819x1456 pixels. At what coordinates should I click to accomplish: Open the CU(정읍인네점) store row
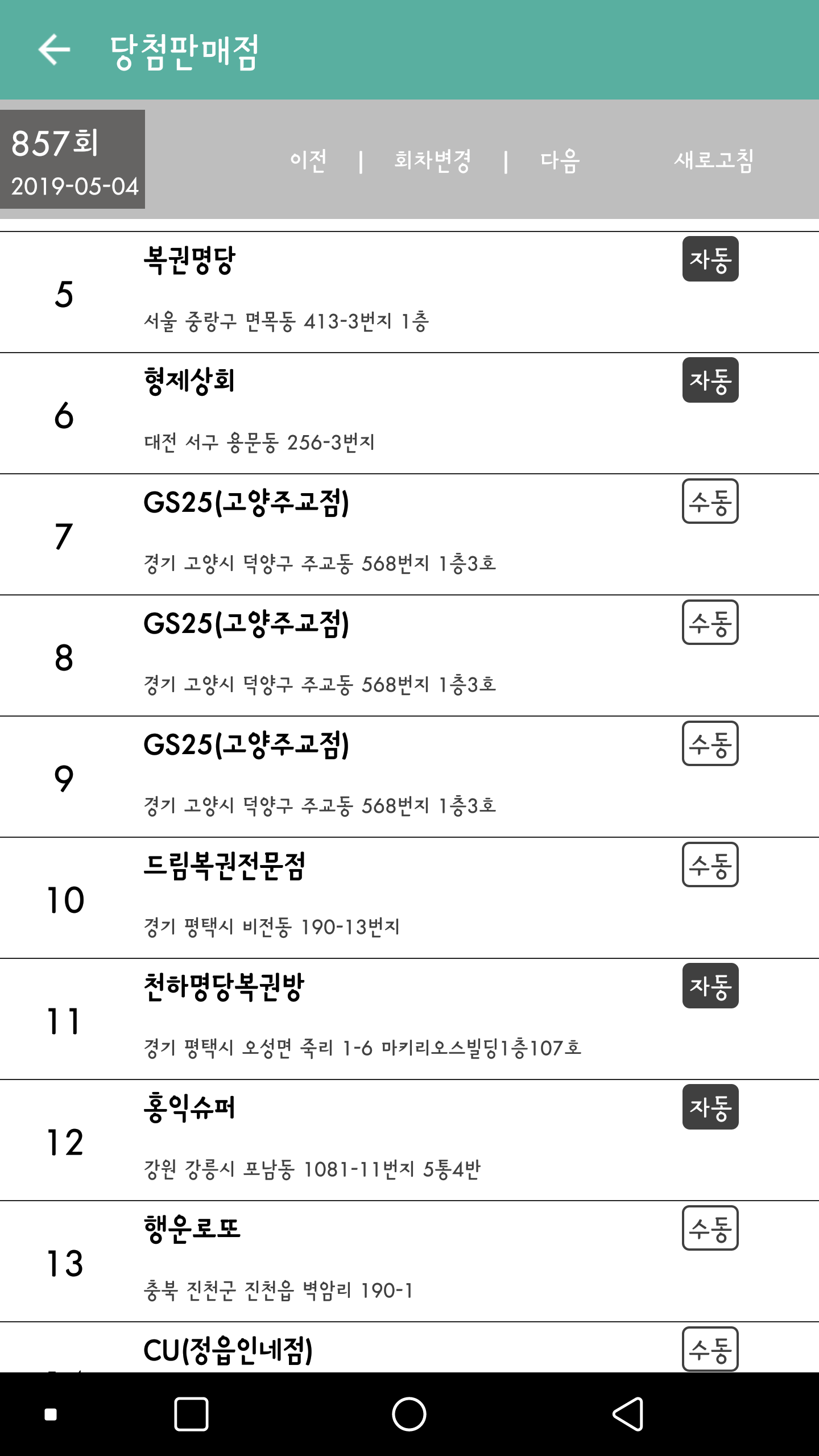point(409,1347)
